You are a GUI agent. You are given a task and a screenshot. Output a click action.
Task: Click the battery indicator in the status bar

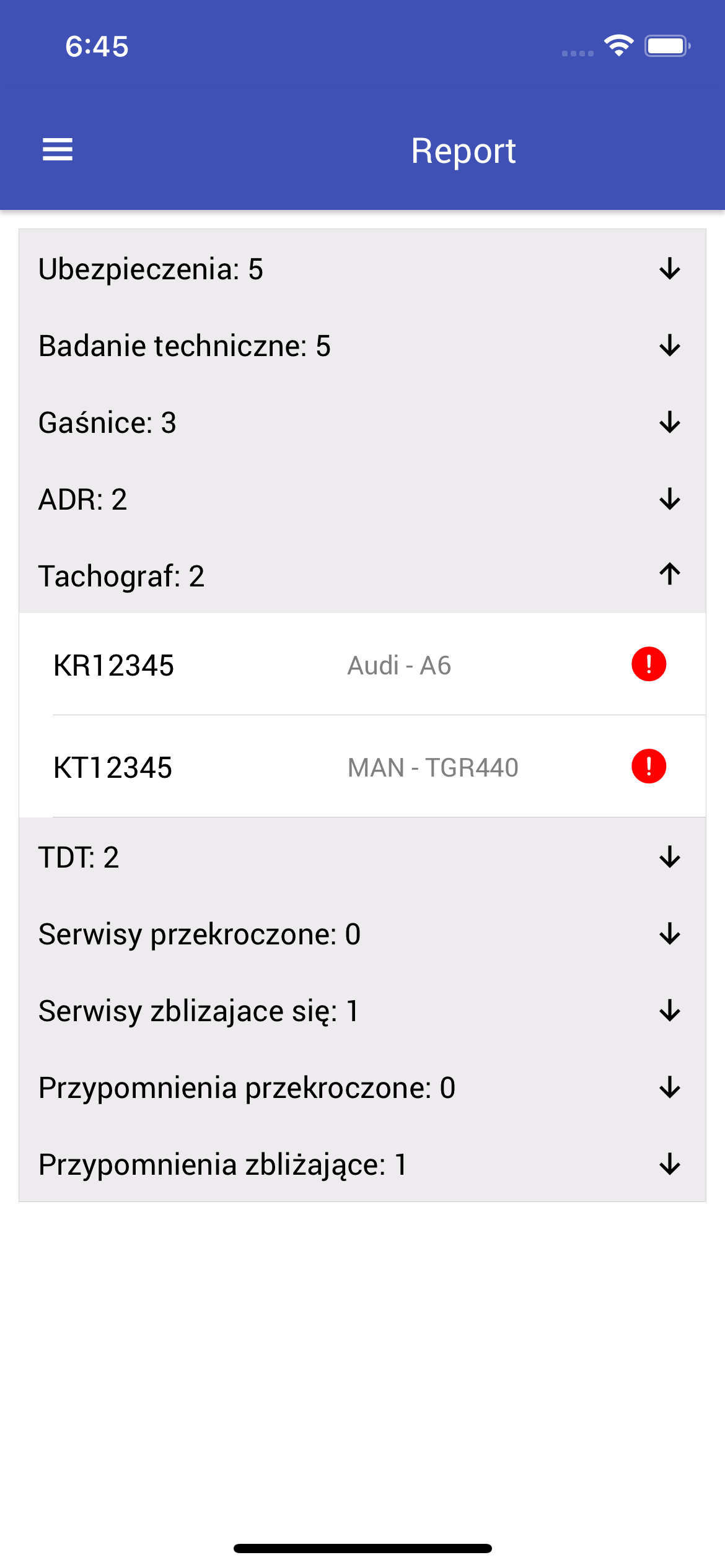pos(667,45)
